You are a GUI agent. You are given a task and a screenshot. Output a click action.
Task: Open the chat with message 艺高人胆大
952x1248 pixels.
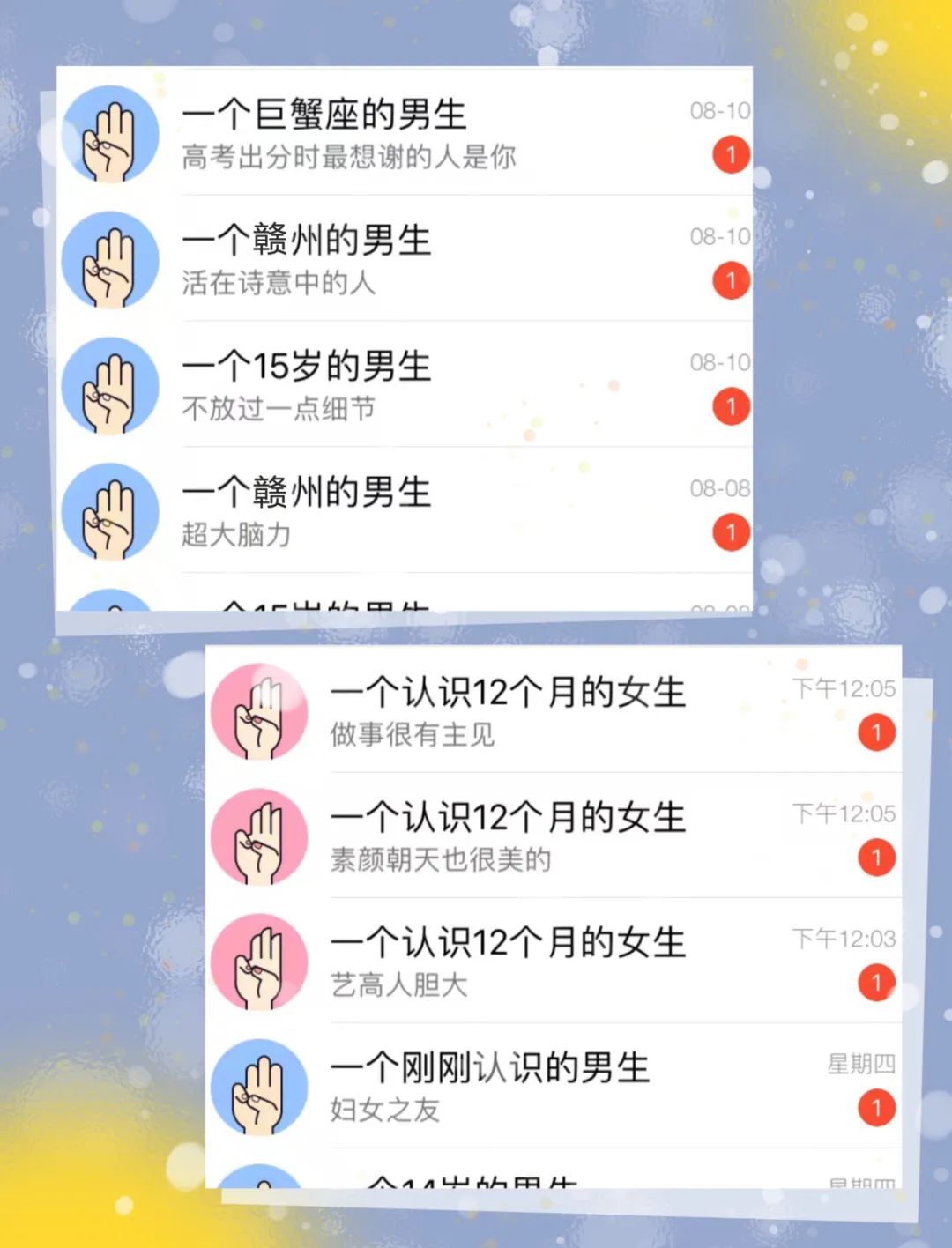pos(509,961)
